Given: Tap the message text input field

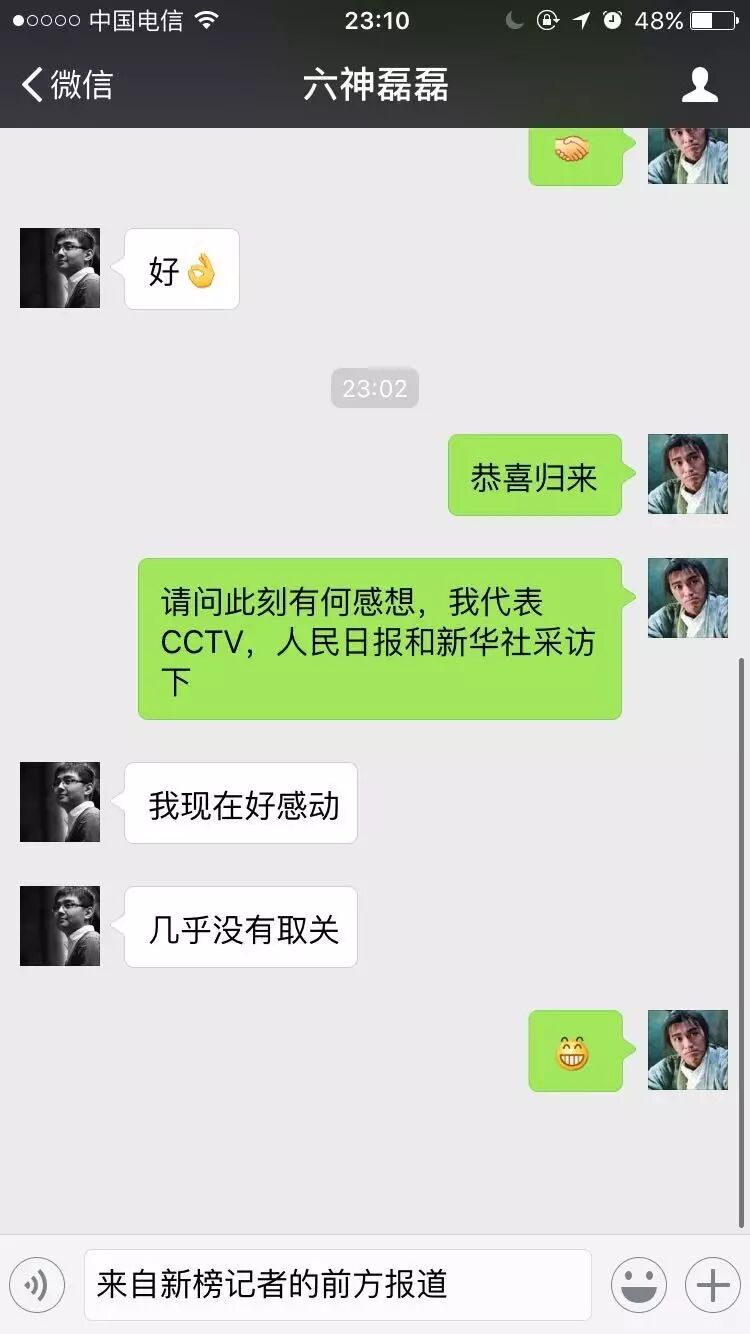Looking at the screenshot, I should 337,1285.
